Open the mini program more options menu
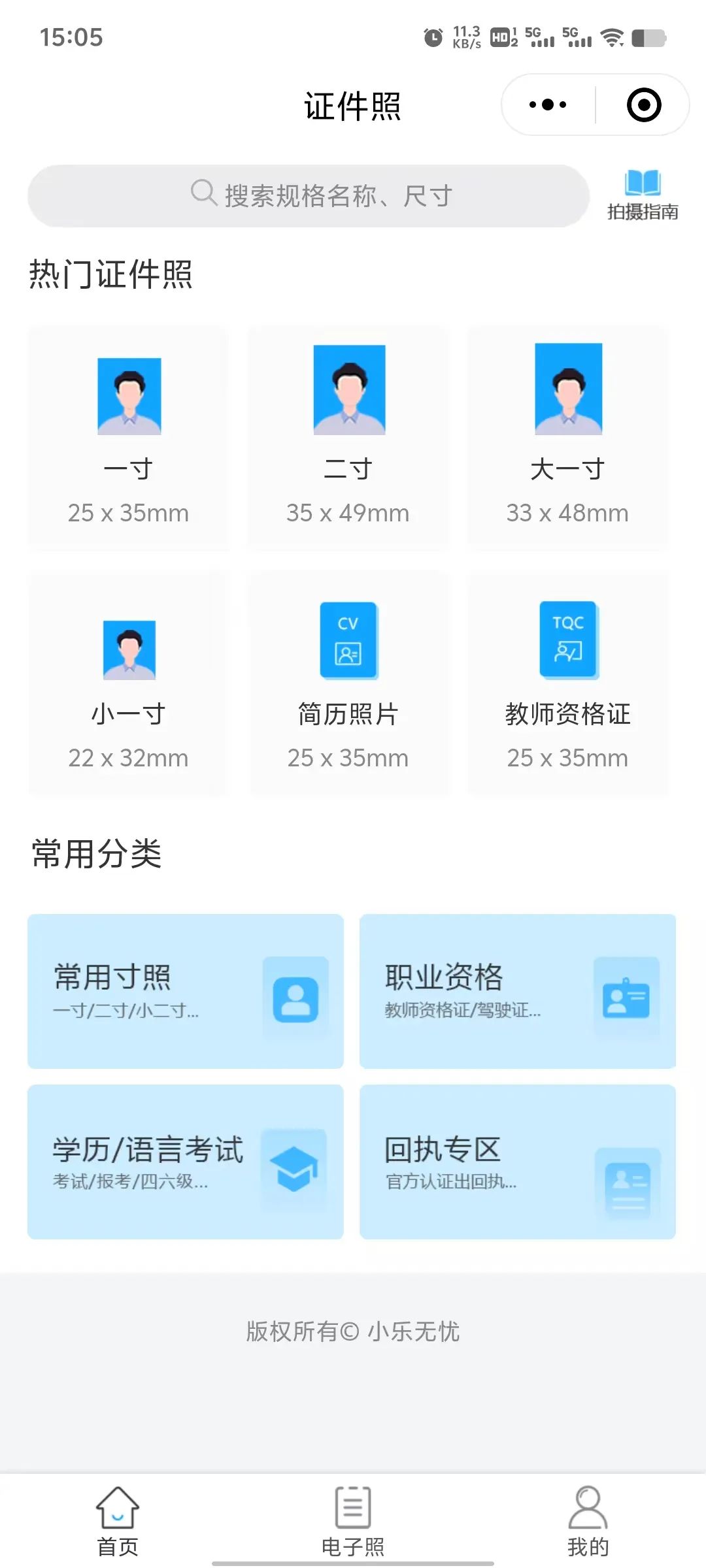This screenshot has height=1568, width=706. coord(548,105)
